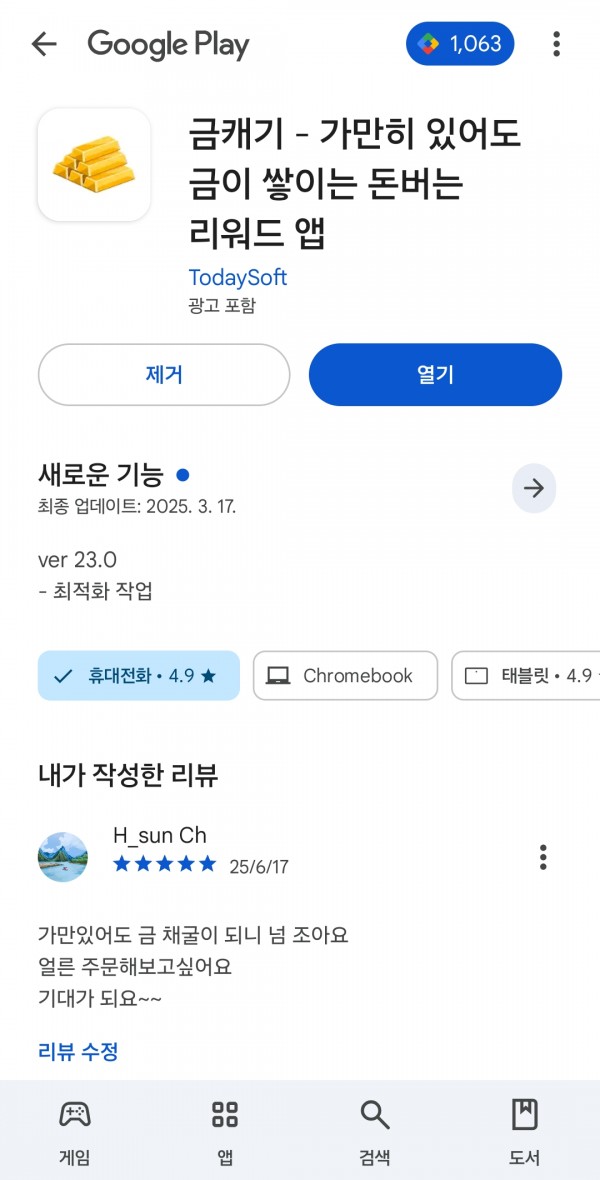Tap 리뷰 수정 to edit your review
Image resolution: width=600 pixels, height=1180 pixels.
tap(78, 1051)
